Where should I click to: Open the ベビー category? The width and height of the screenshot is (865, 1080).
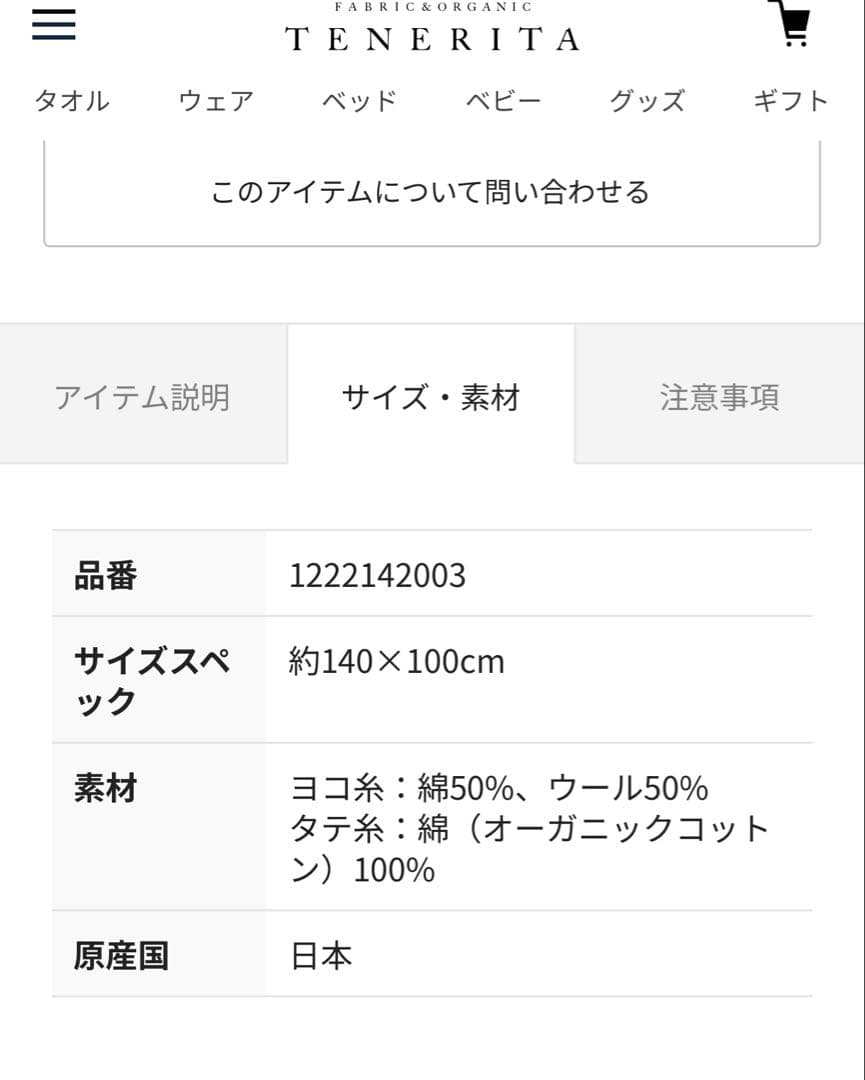point(502,100)
